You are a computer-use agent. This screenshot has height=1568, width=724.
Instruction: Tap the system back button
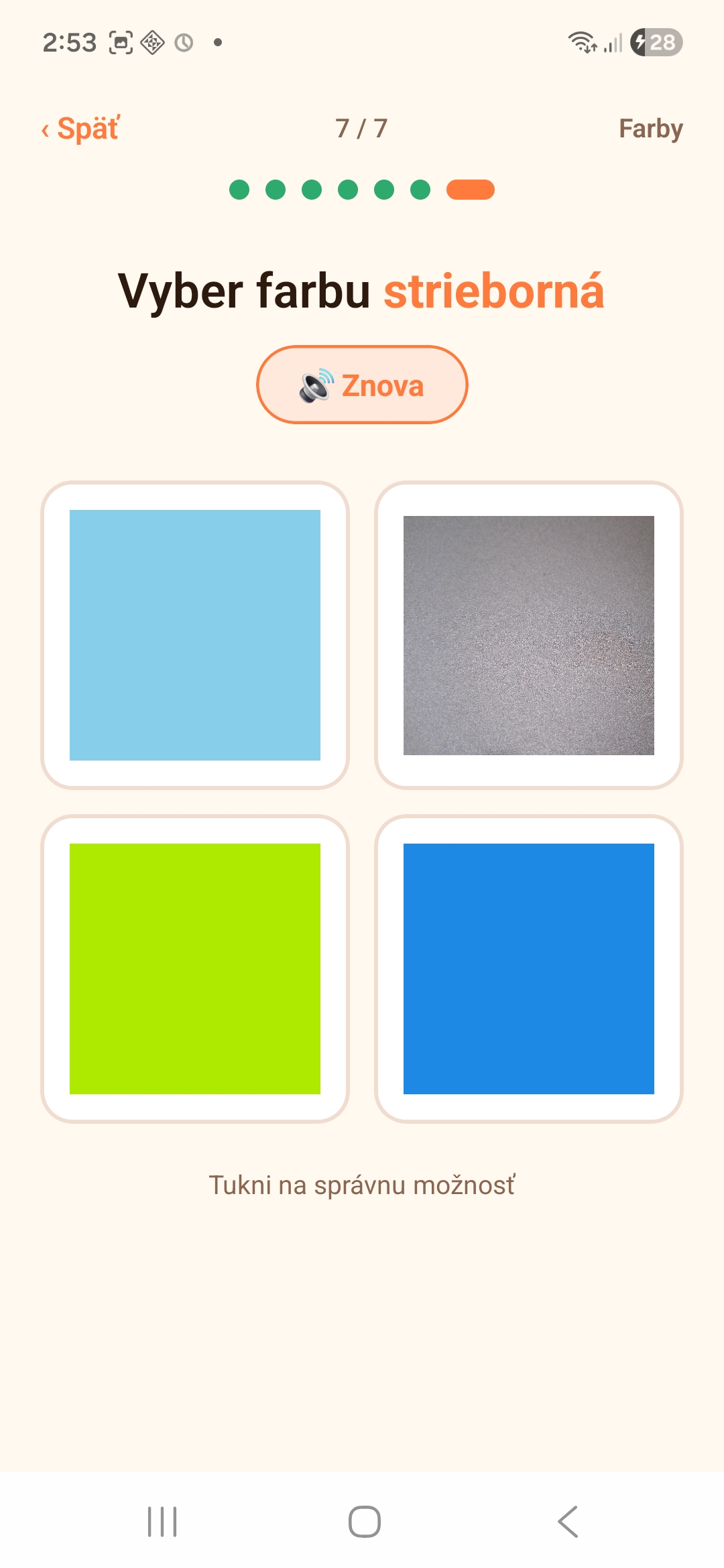[x=567, y=1522]
